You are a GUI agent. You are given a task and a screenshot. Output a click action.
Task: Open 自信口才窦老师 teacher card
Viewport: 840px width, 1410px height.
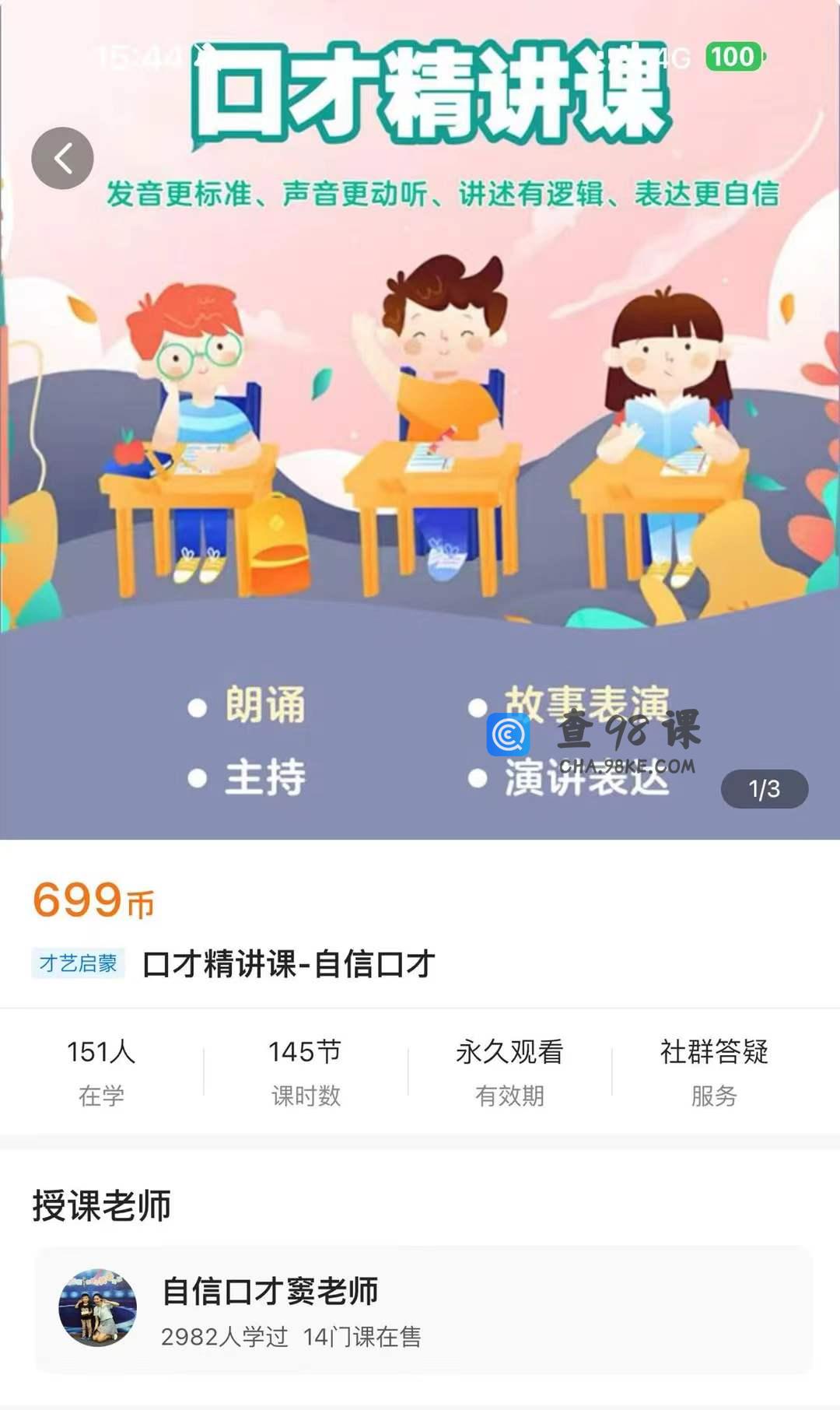(x=423, y=1310)
